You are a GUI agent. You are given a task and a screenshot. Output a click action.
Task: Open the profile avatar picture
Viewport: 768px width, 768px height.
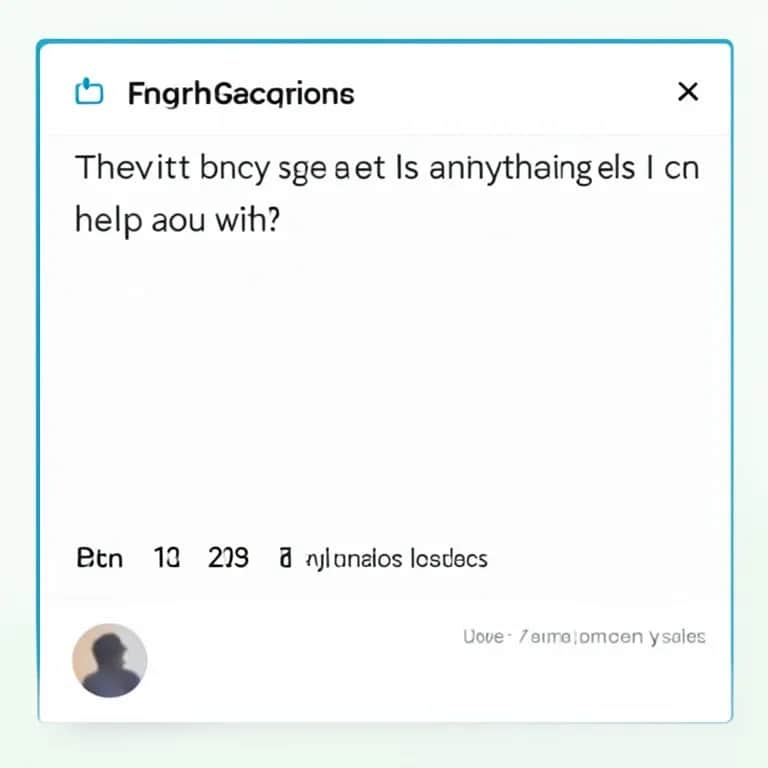click(110, 660)
